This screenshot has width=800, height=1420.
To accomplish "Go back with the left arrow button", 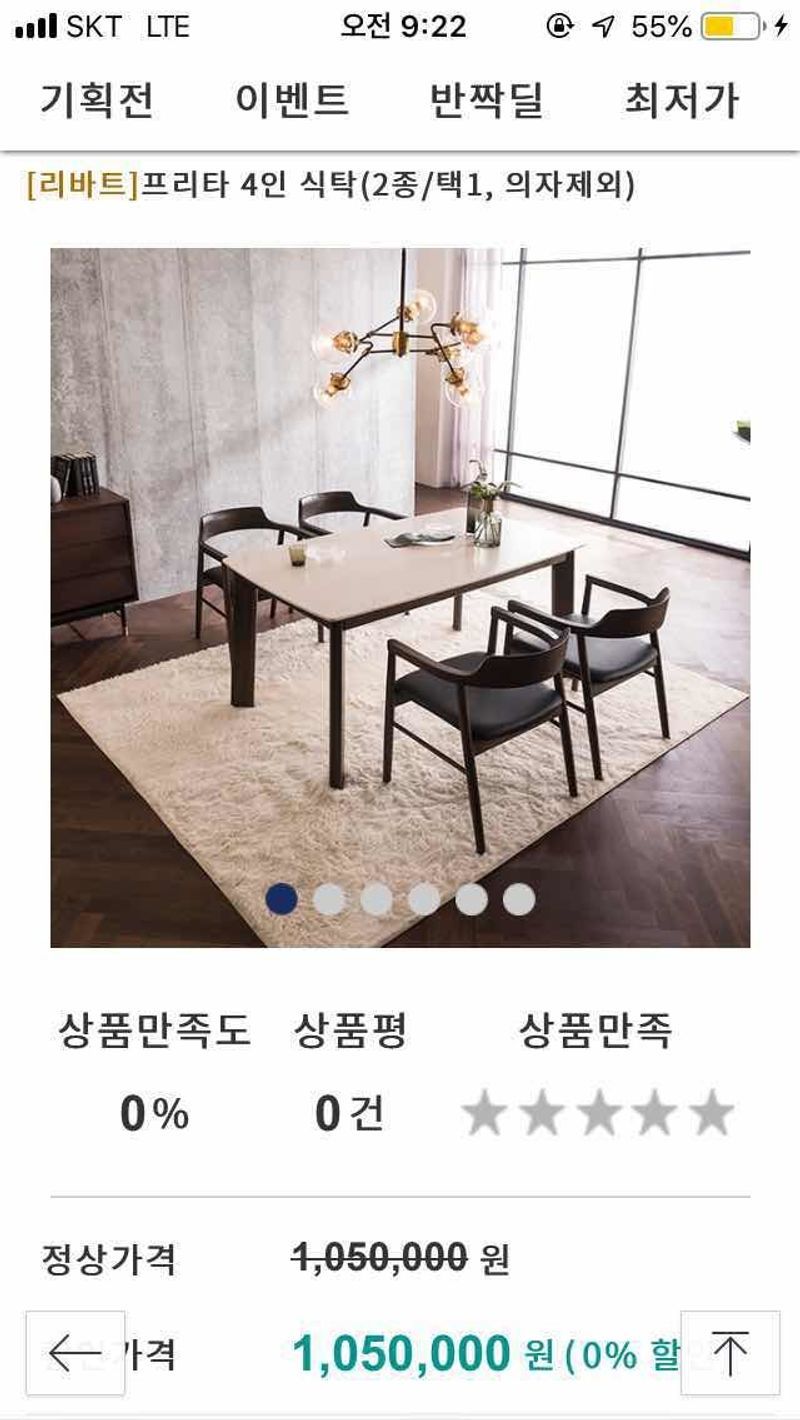I will [75, 1353].
